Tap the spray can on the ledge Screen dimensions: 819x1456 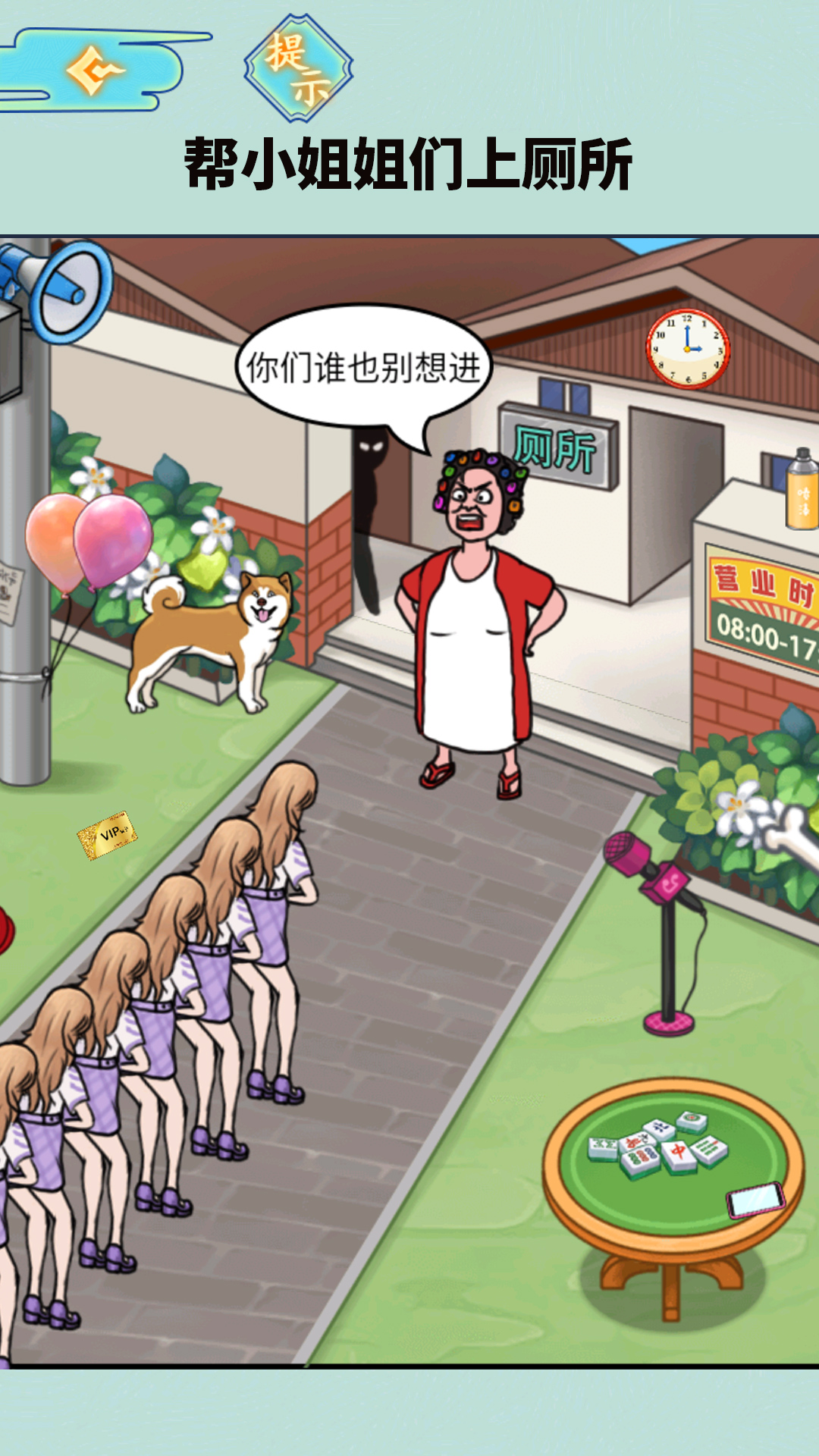point(802,489)
